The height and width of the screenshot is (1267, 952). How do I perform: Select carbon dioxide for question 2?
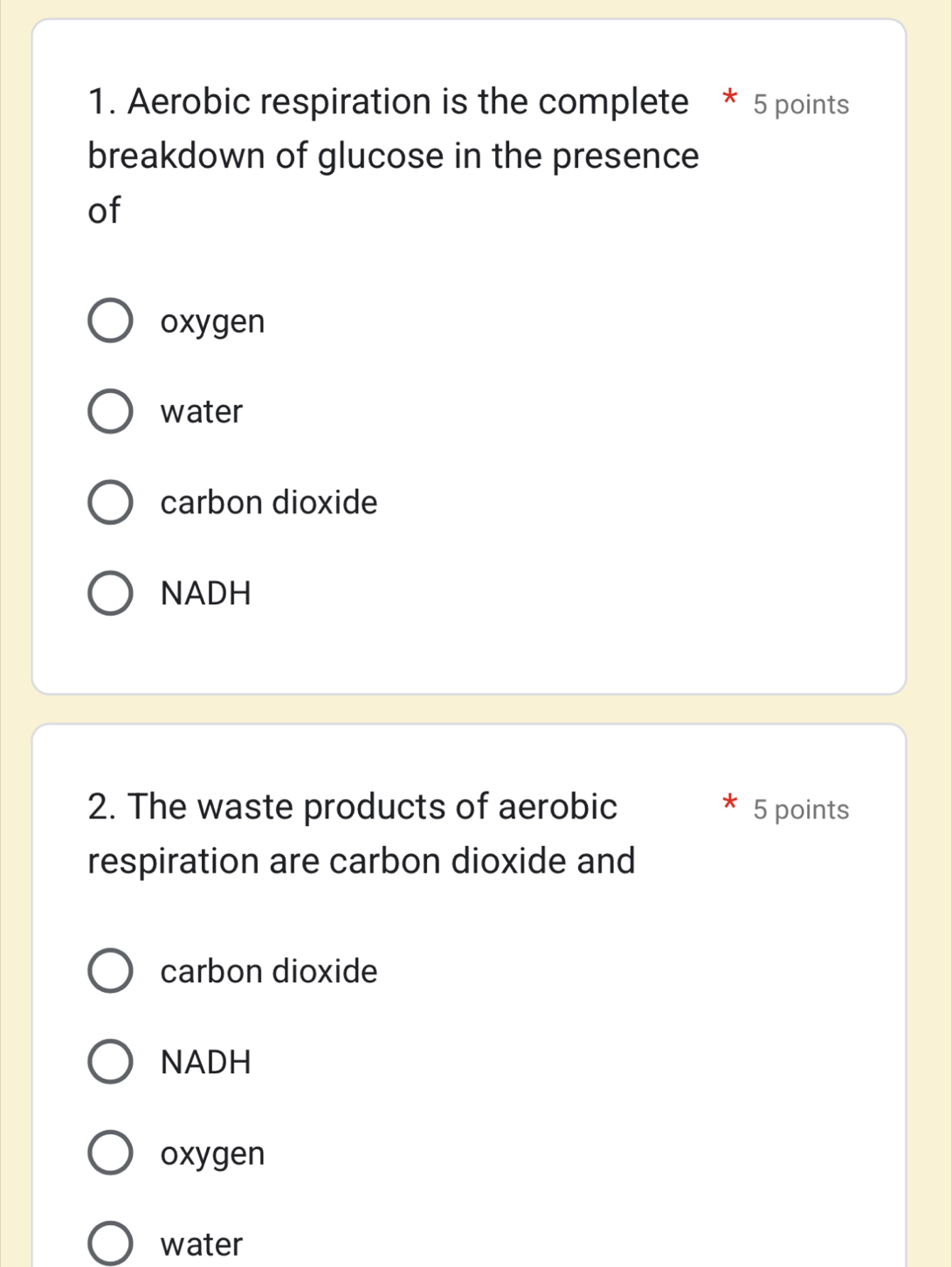(x=109, y=972)
